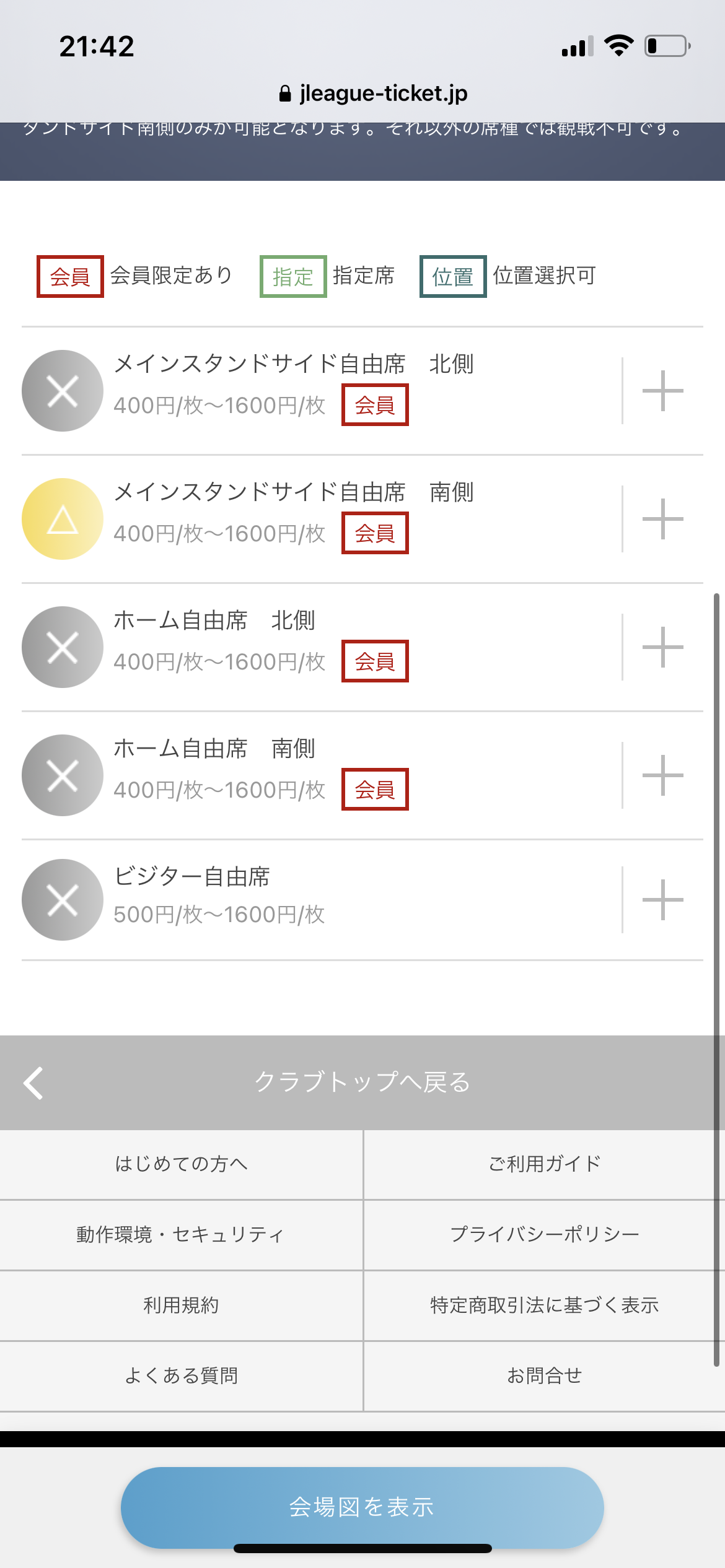Open お問合せ page

[544, 1376]
